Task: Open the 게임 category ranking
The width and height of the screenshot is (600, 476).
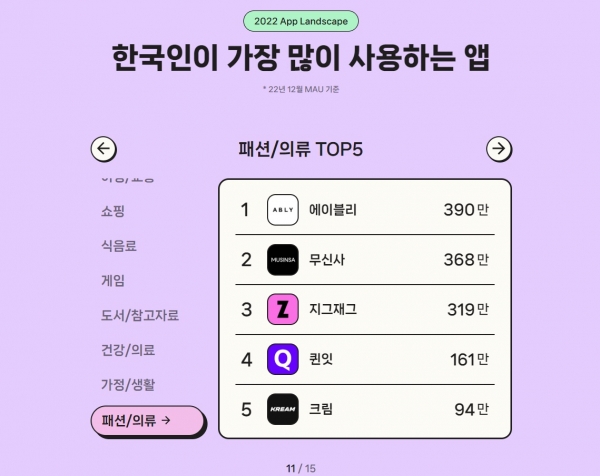Action: (x=112, y=281)
